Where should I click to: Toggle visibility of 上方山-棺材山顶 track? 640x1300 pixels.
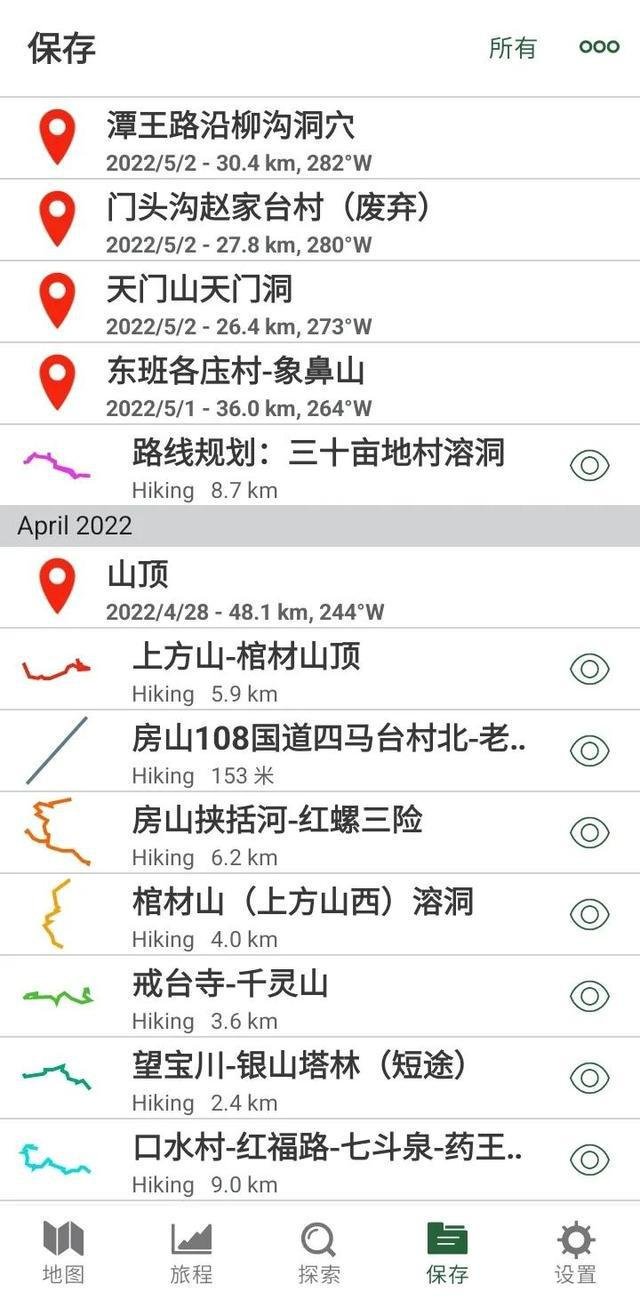590,669
